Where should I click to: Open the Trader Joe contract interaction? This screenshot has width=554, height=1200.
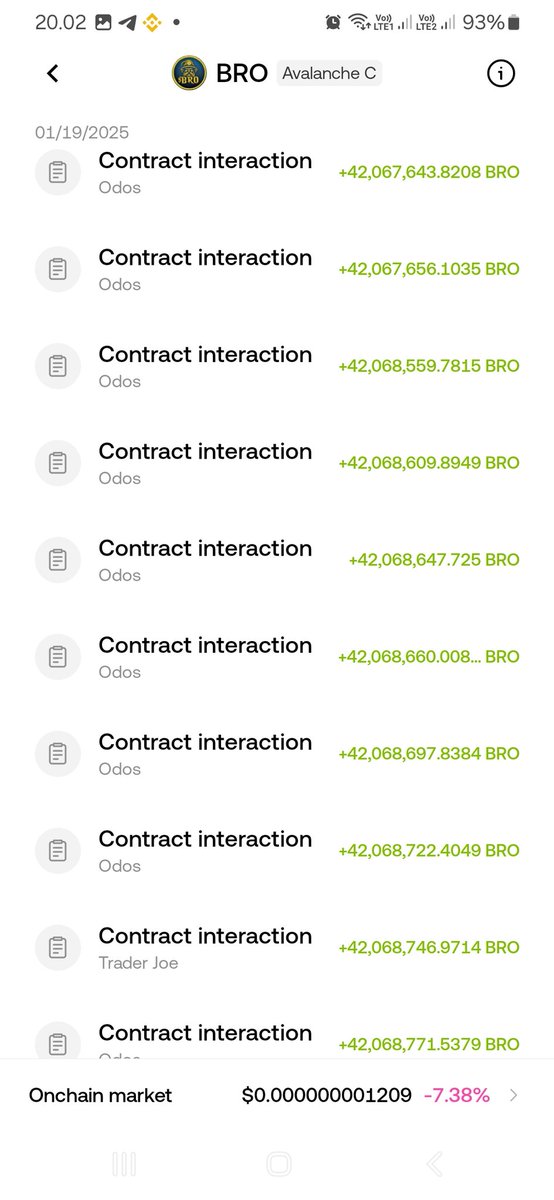tap(277, 948)
